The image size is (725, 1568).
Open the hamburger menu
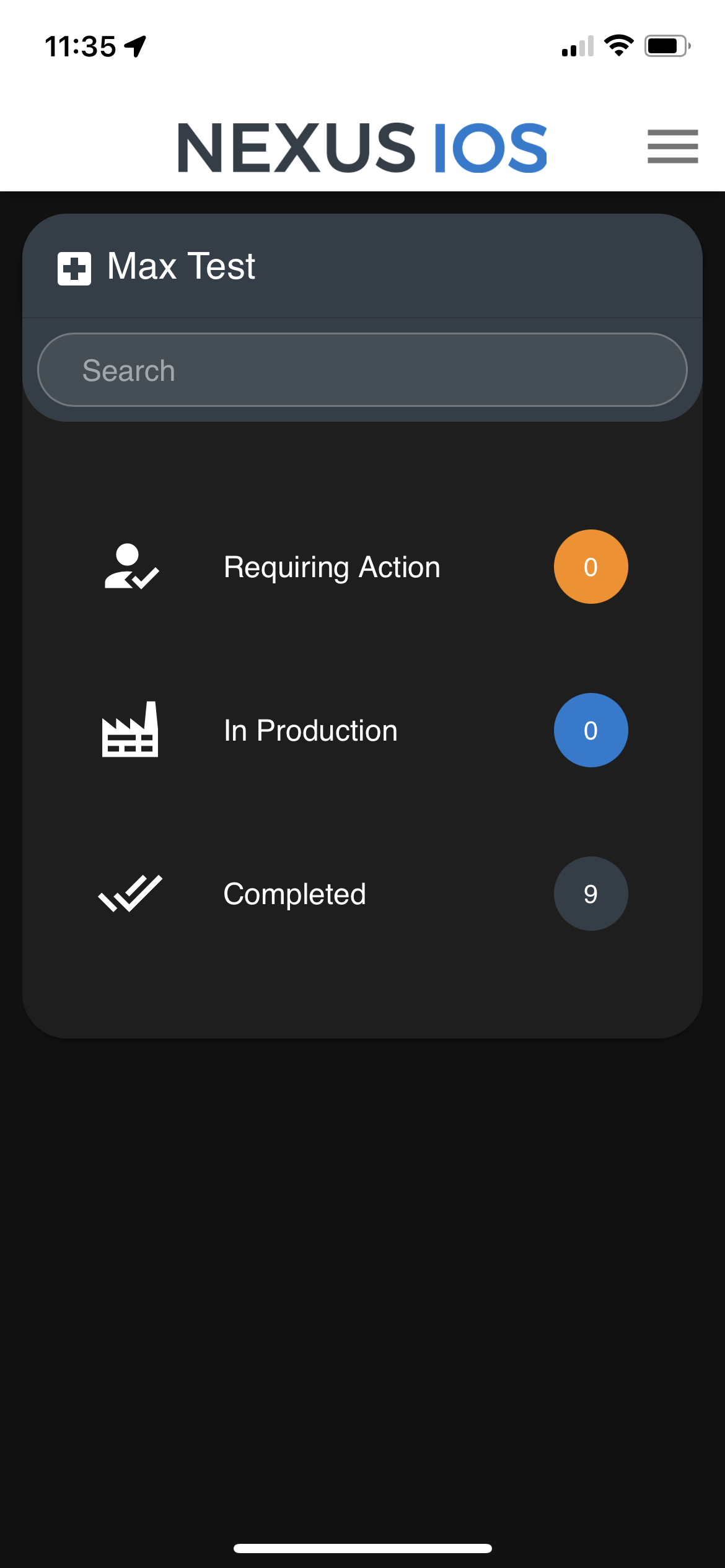click(672, 147)
